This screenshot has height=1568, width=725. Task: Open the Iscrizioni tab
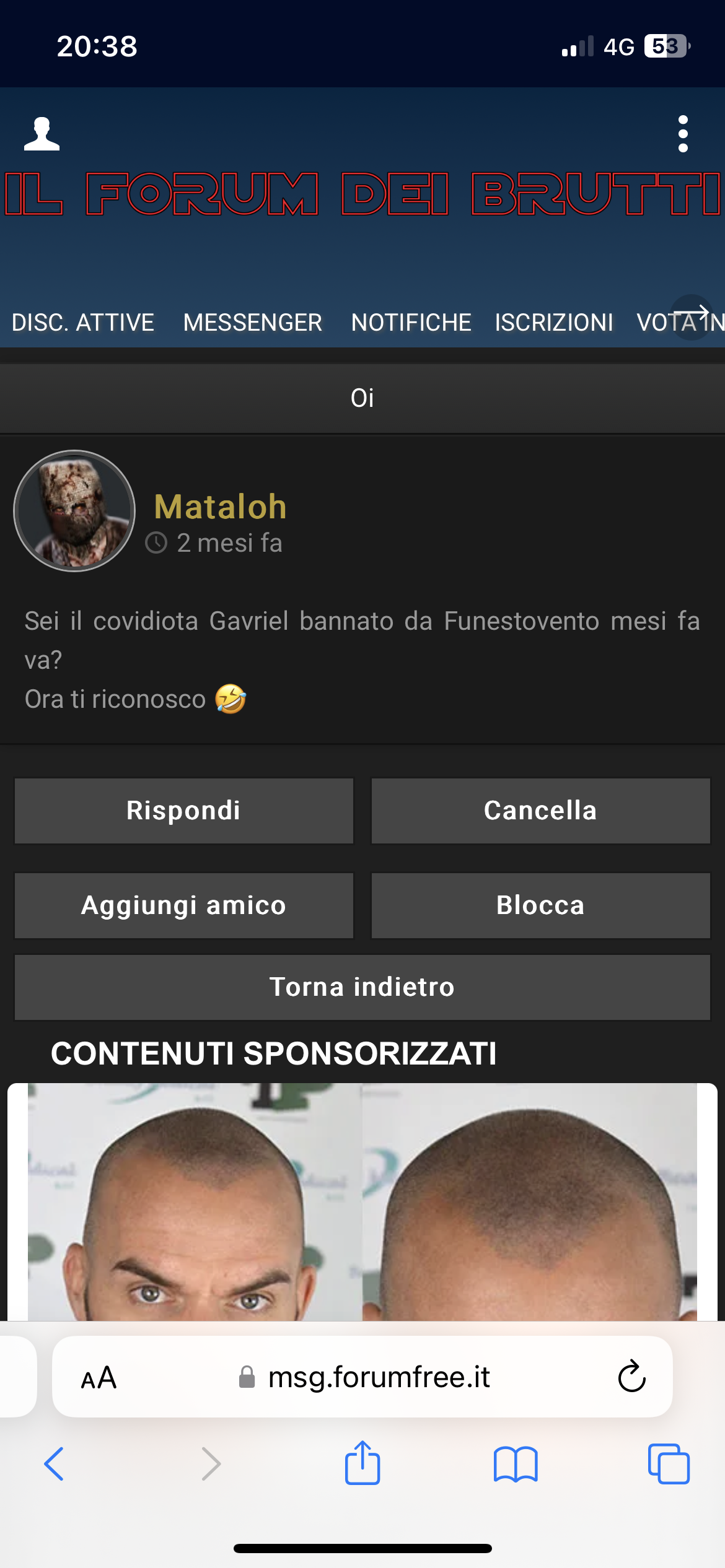point(554,323)
